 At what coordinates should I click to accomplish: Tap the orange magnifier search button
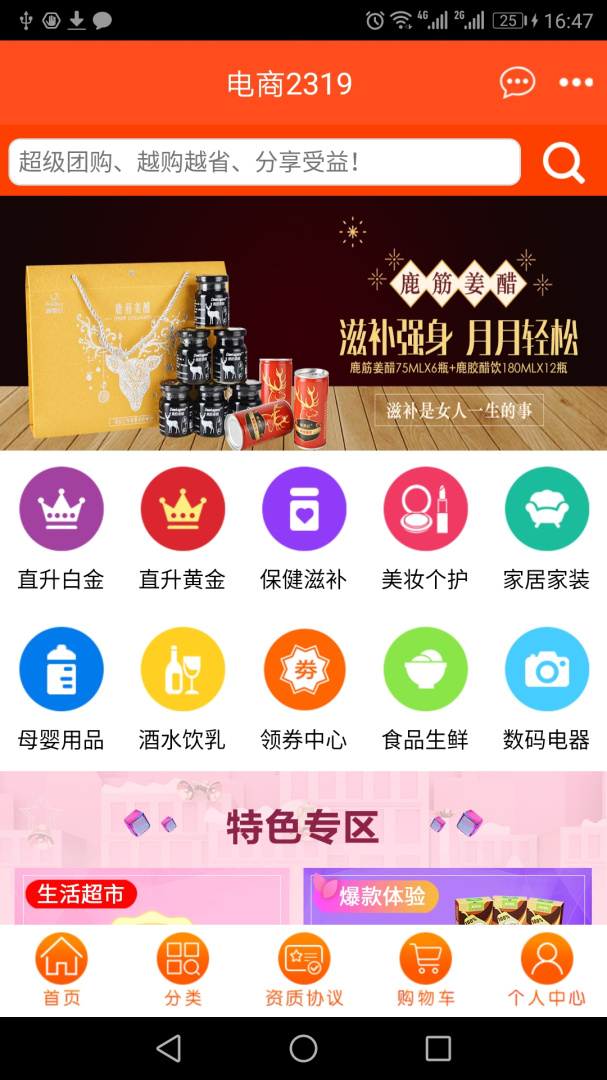point(563,162)
